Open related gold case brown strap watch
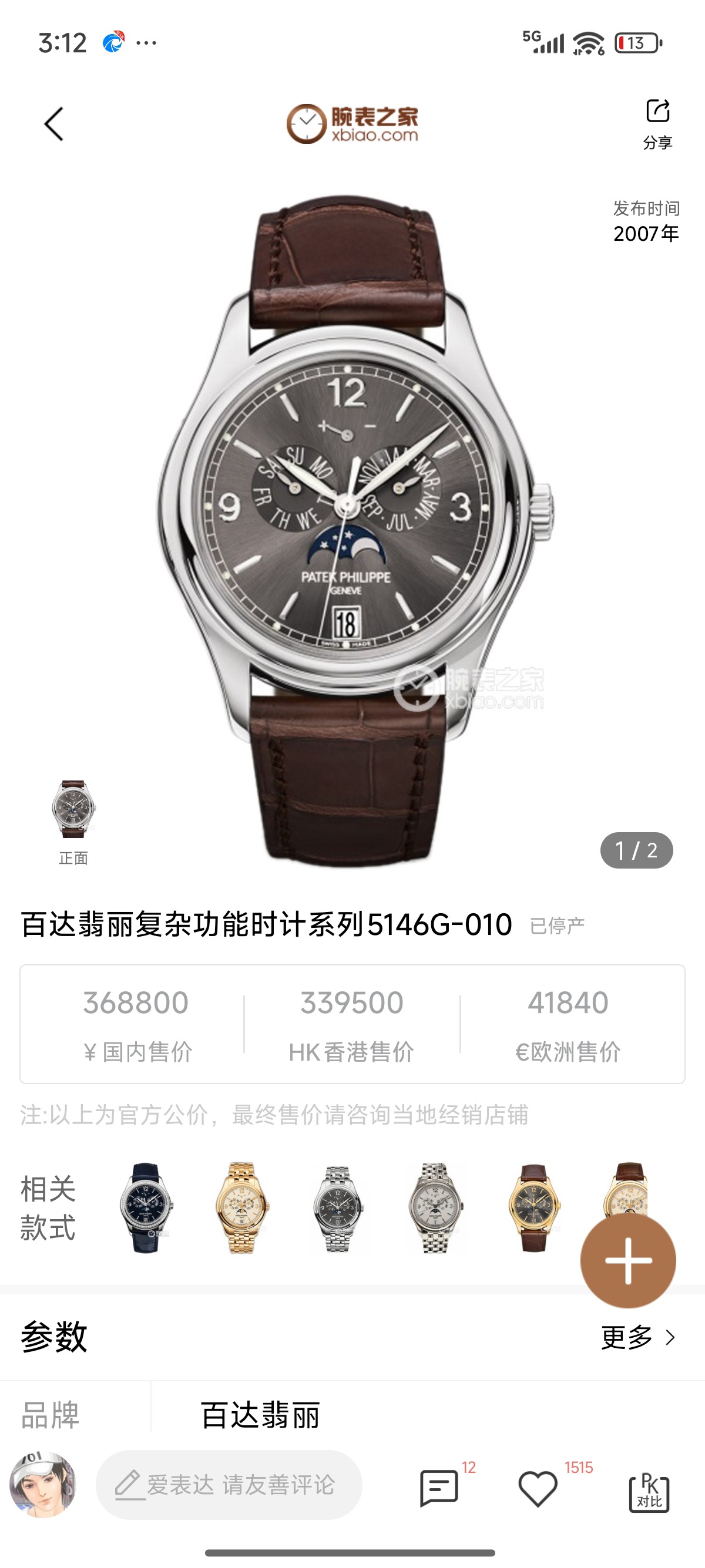The height and width of the screenshot is (1568, 705). click(533, 1207)
